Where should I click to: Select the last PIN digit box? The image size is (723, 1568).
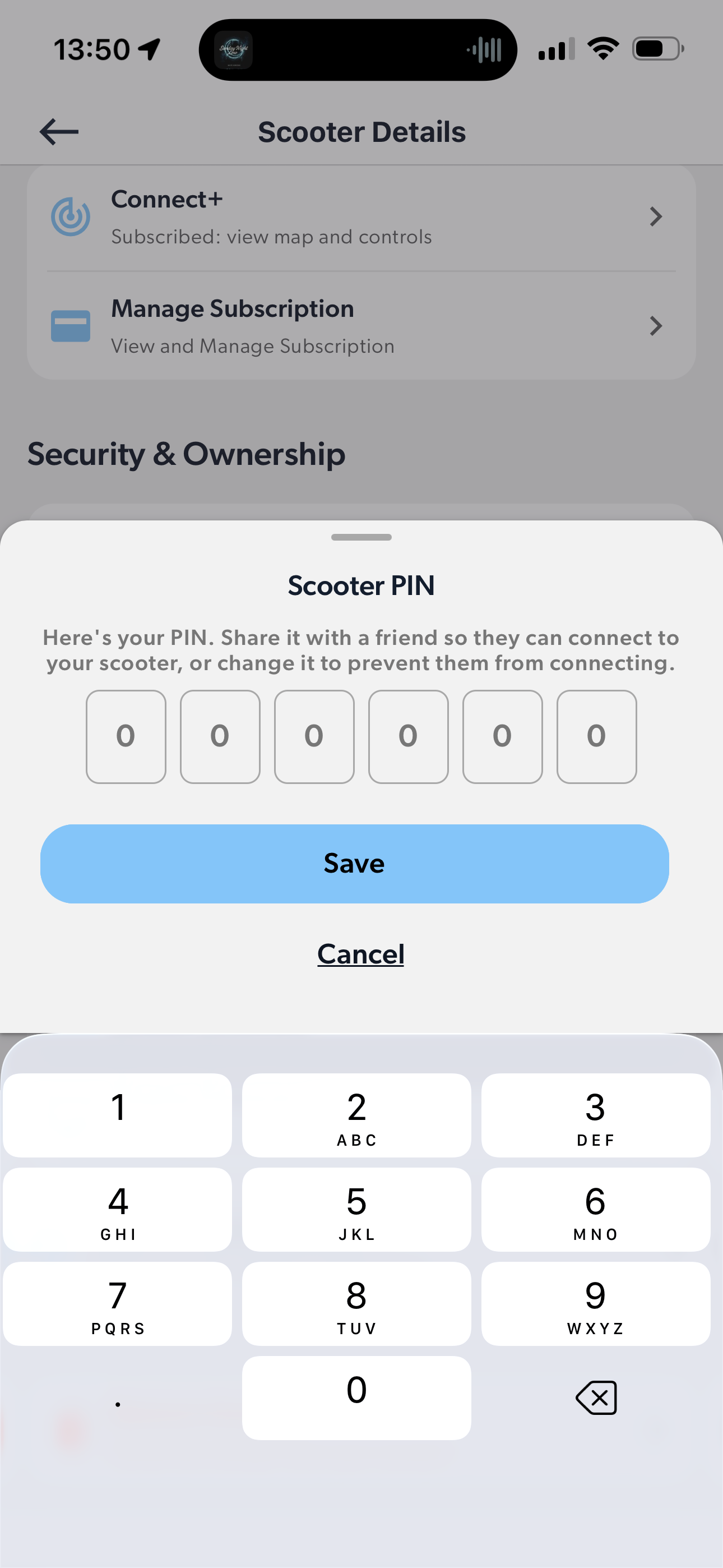point(596,736)
